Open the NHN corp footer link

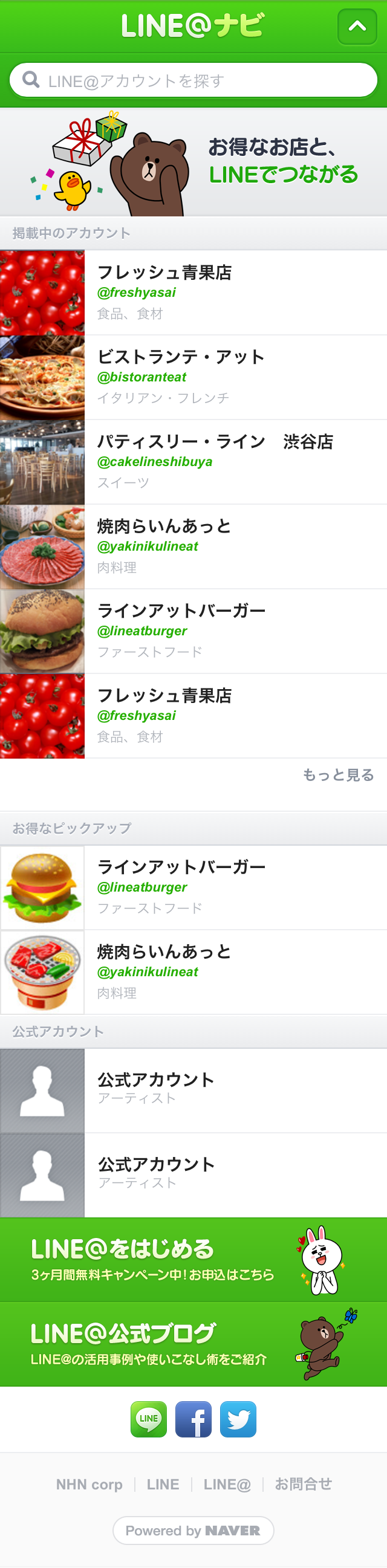tap(89, 1484)
